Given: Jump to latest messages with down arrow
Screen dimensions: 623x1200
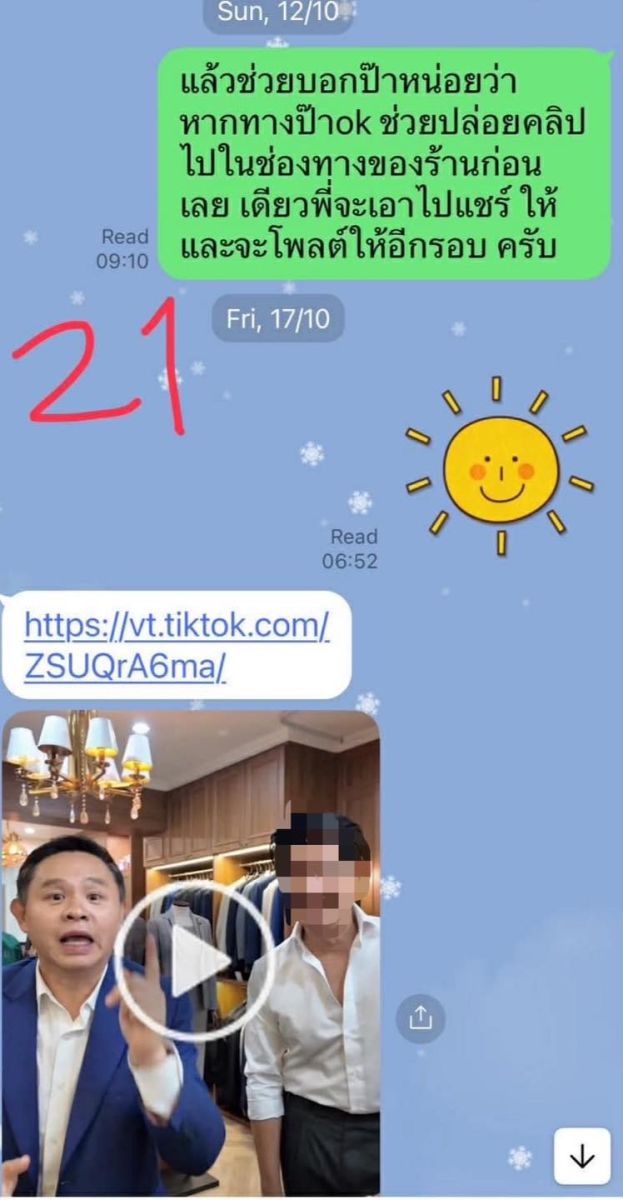Looking at the screenshot, I should point(582,1156).
